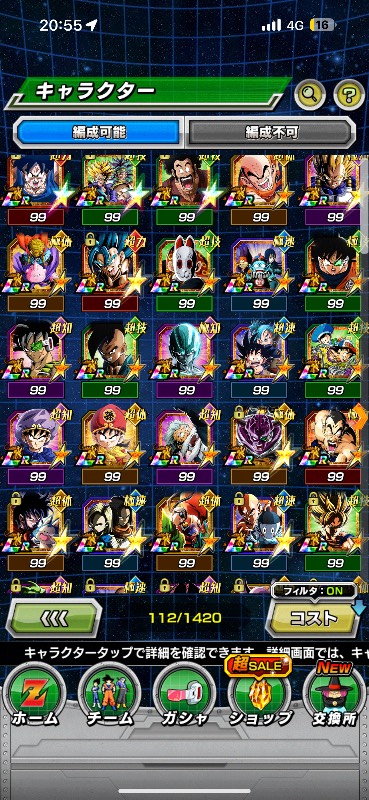Select the red-hat kid Gohan card
This screenshot has width=369, height=800.
tap(111, 444)
